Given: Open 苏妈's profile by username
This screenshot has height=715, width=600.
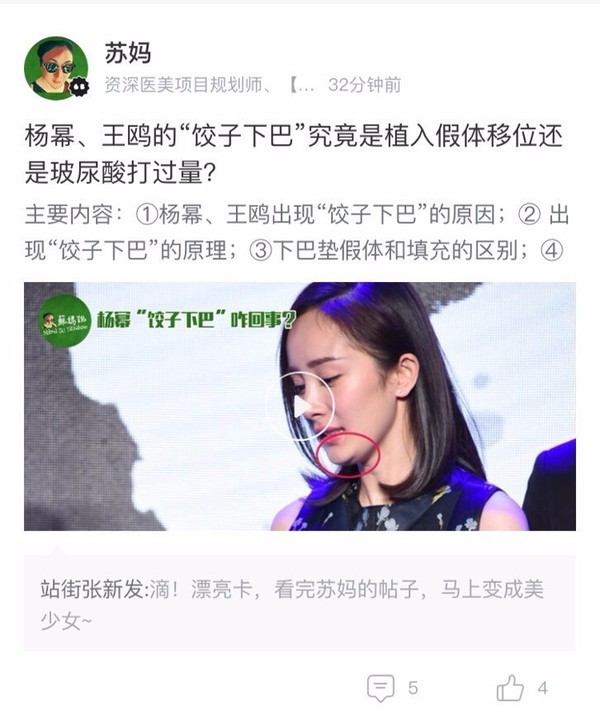Looking at the screenshot, I should [x=128, y=53].
